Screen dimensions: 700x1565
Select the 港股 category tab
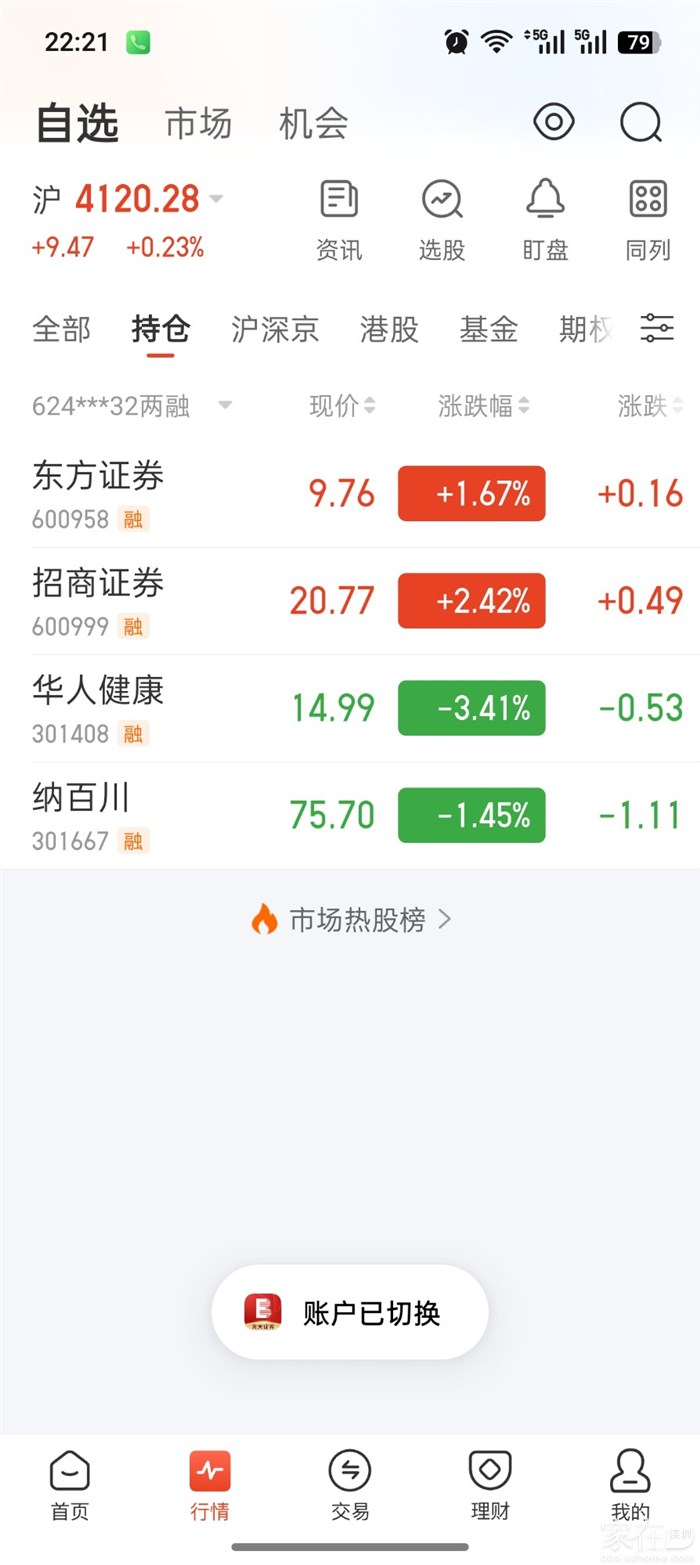coord(389,329)
